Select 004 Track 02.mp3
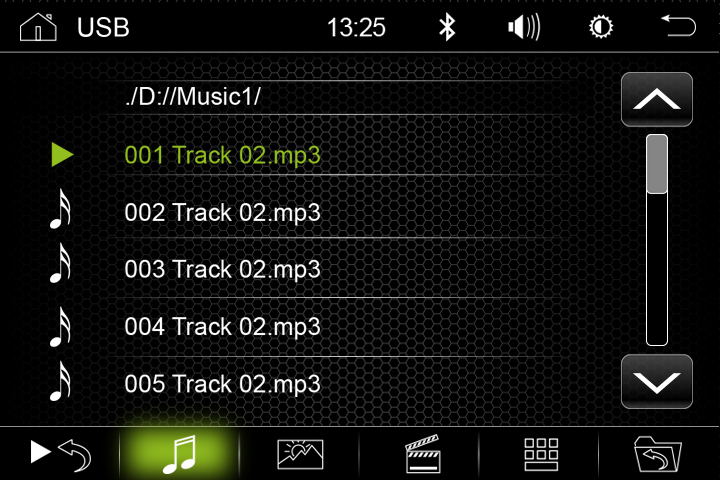 [x=222, y=327]
